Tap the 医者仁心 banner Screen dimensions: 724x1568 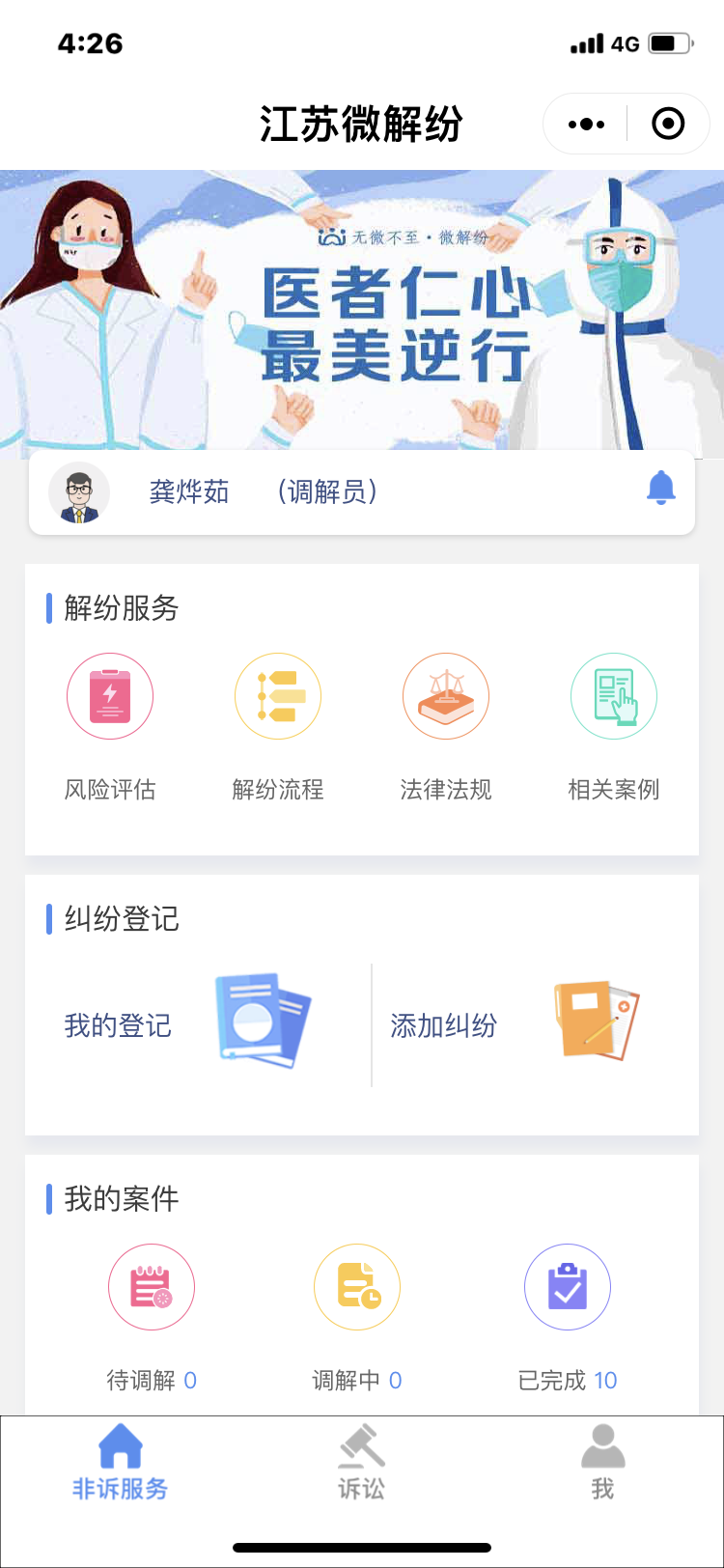[x=362, y=310]
